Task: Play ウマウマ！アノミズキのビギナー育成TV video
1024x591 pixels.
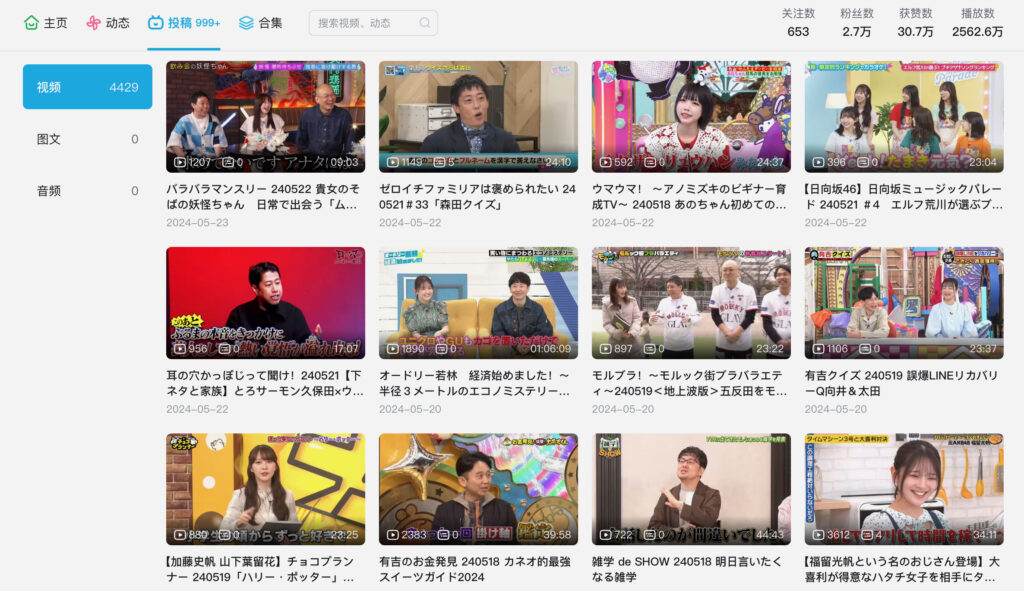Action: coord(691,116)
